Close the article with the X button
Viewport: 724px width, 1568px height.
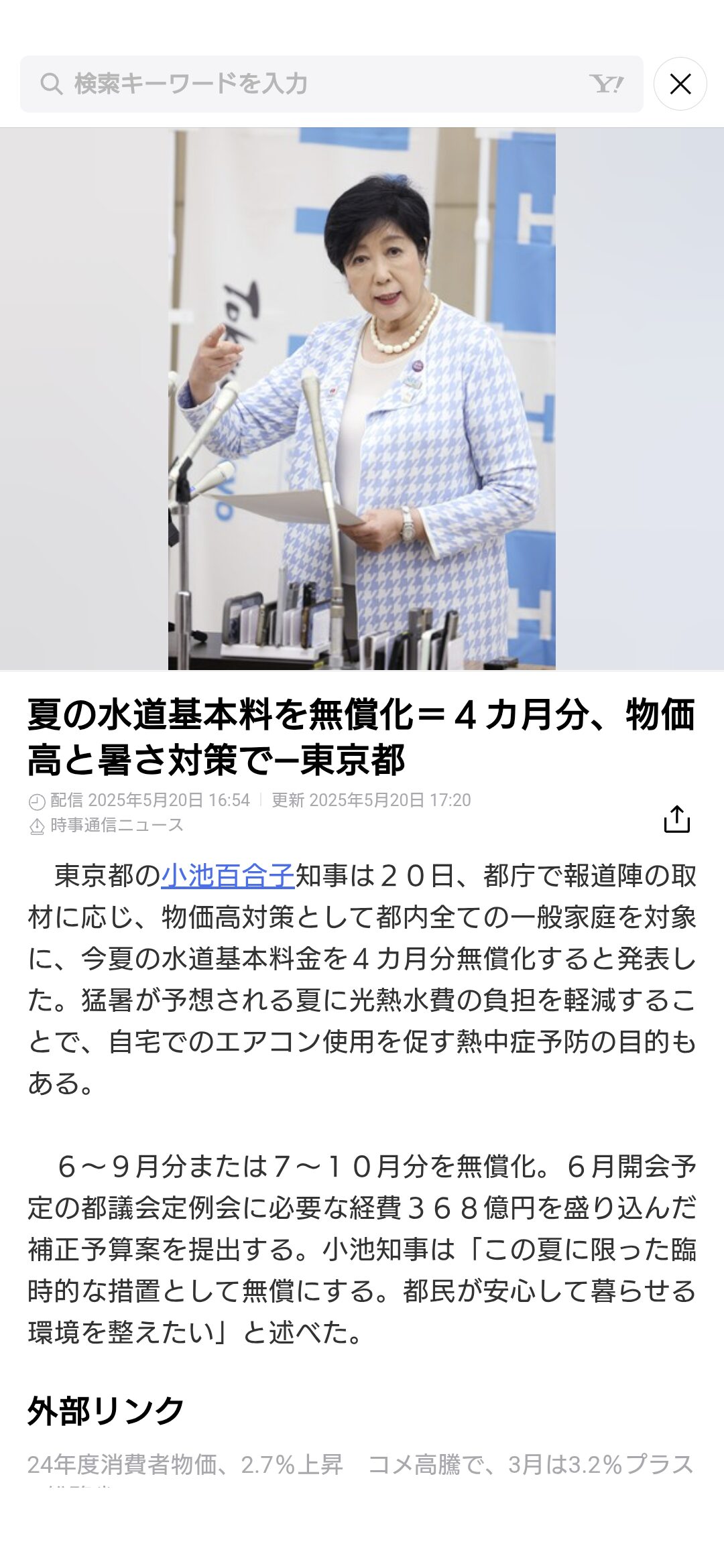pos(680,84)
